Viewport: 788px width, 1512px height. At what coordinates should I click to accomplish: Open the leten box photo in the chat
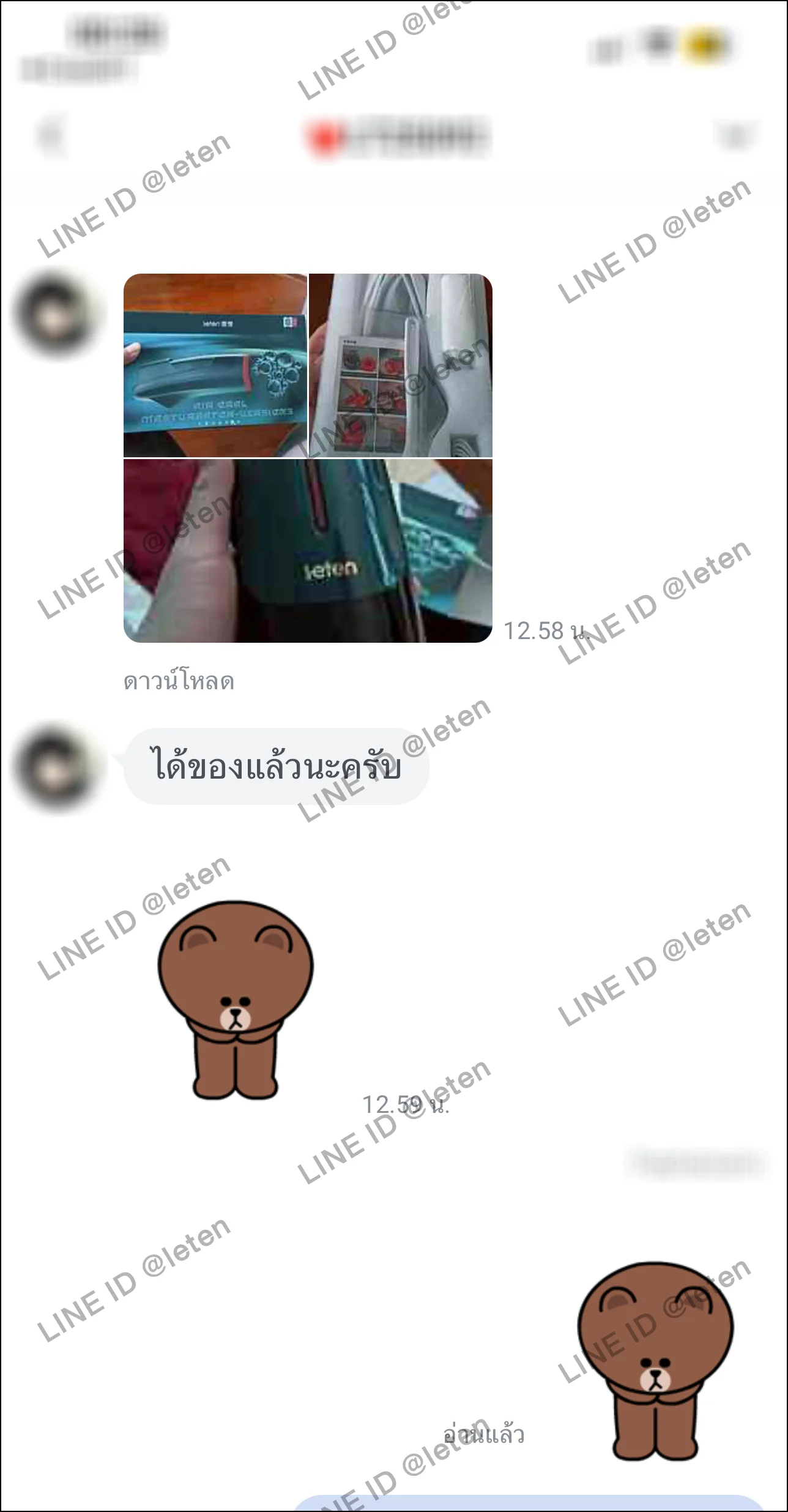[x=215, y=365]
